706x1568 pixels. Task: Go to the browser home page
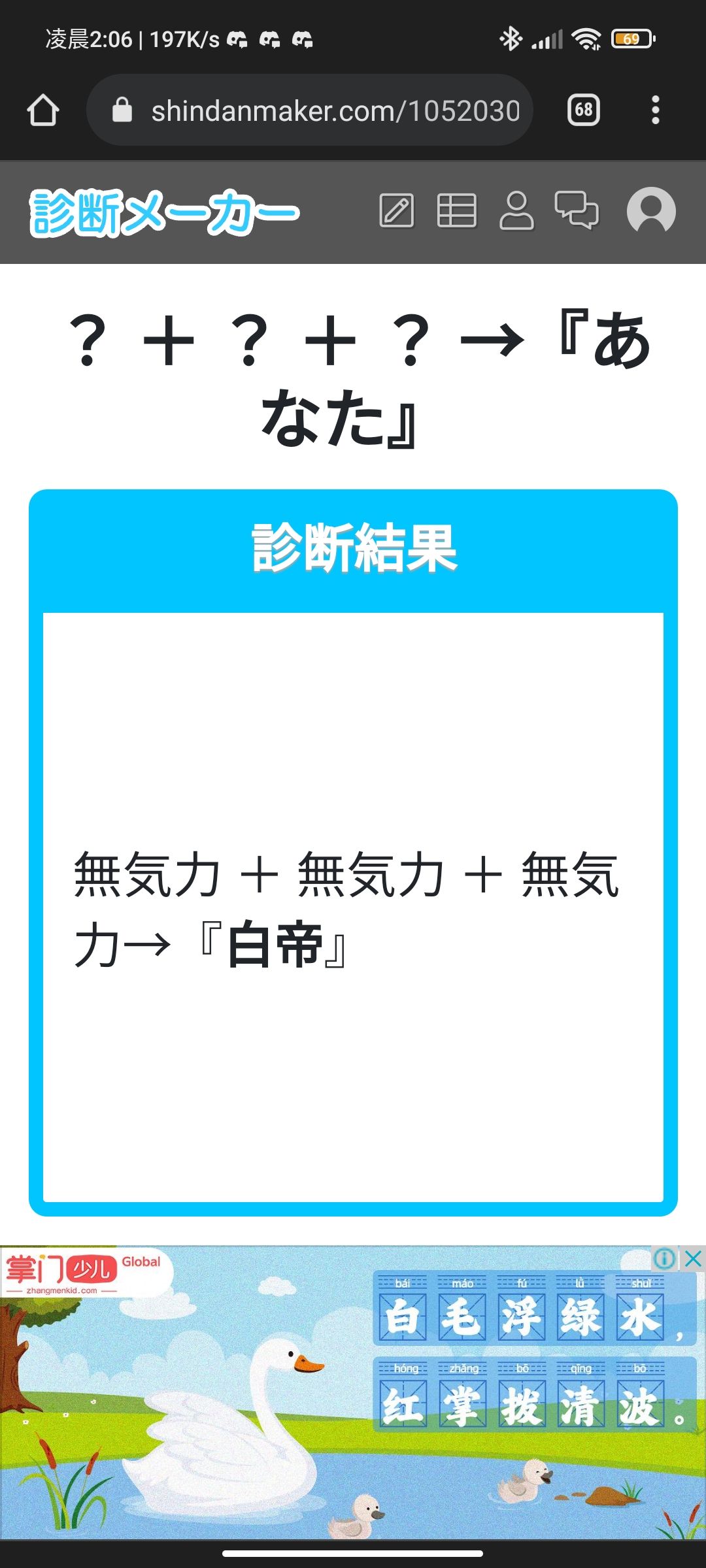tap(43, 110)
